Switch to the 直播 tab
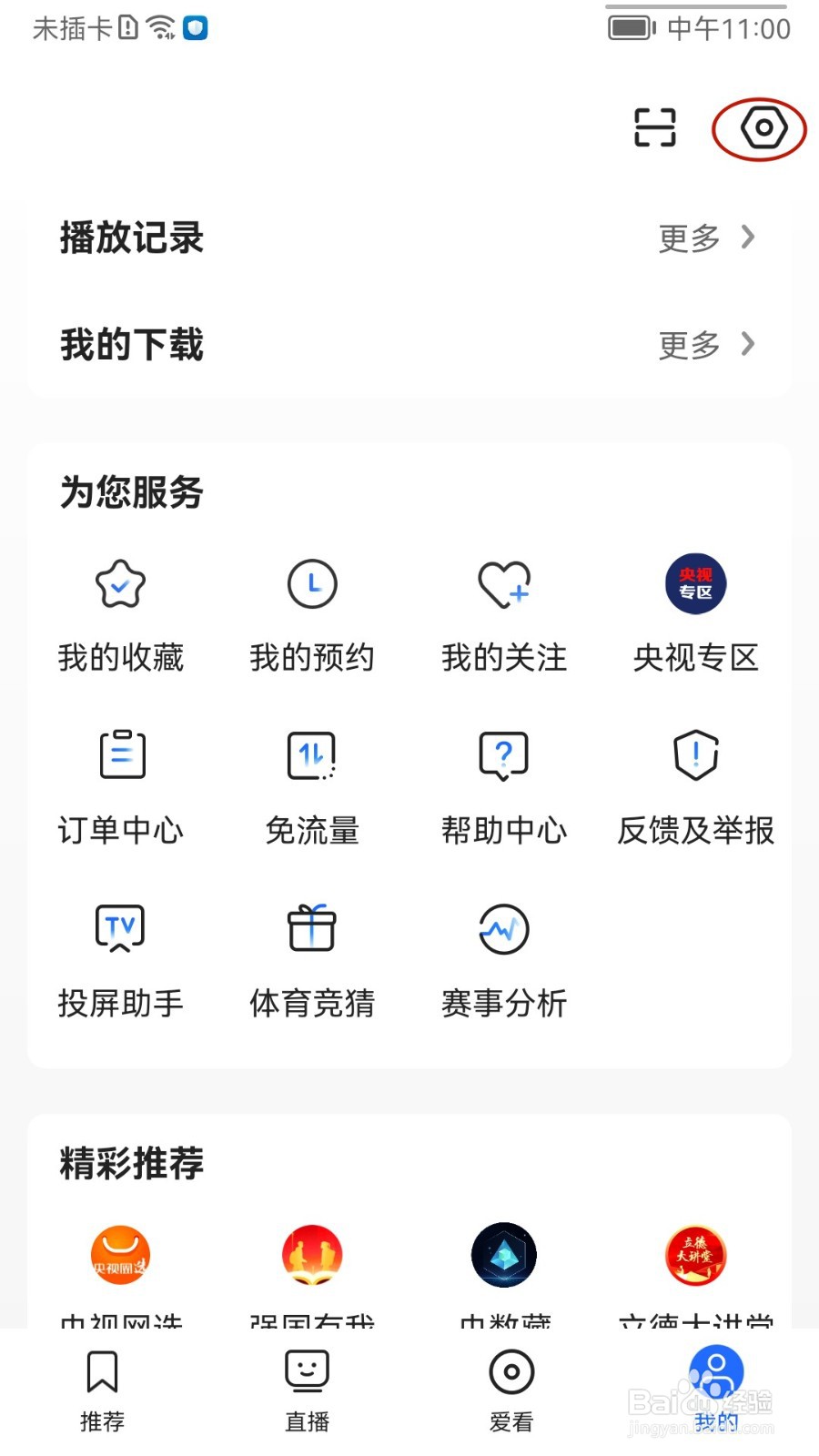Screen dimensions: 819x1456 307,1391
